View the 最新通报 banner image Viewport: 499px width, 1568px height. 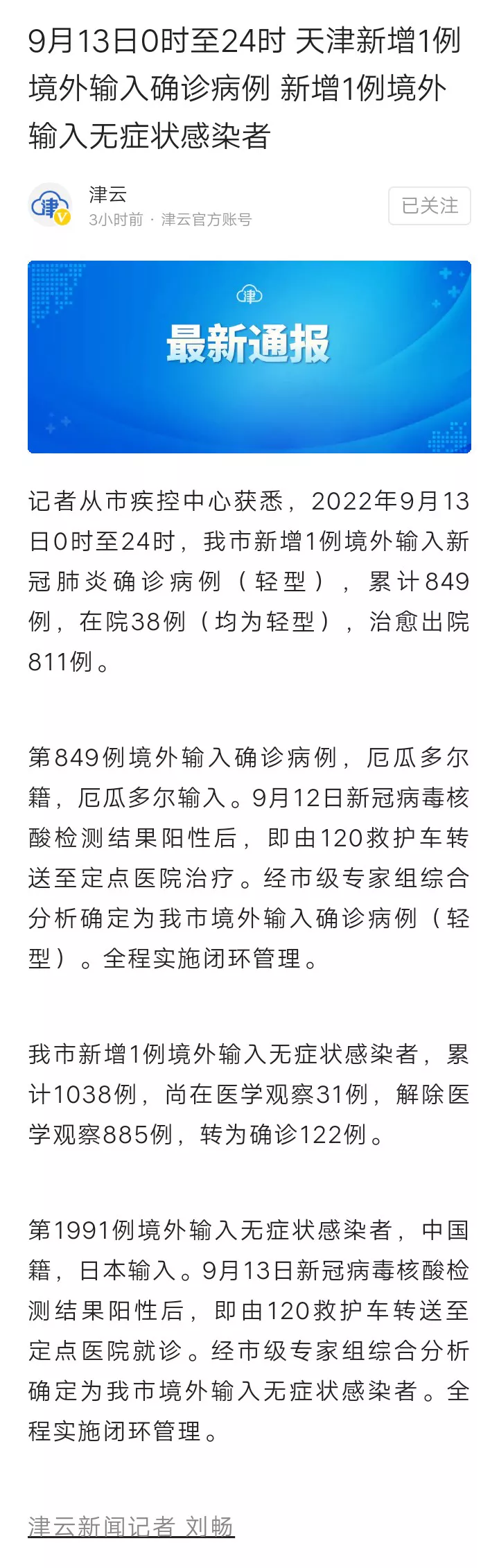point(249,356)
